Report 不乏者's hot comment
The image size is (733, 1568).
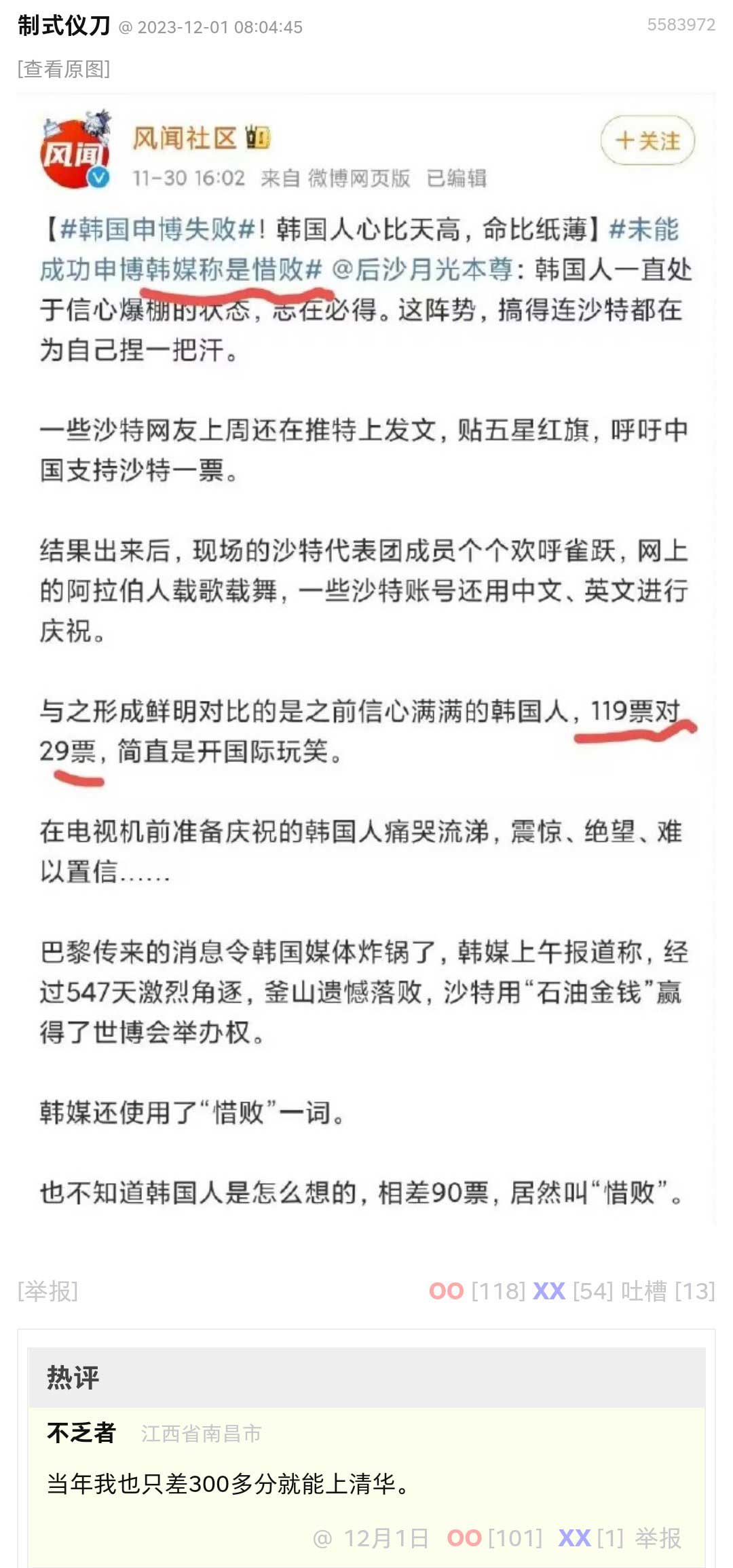coord(658,1537)
